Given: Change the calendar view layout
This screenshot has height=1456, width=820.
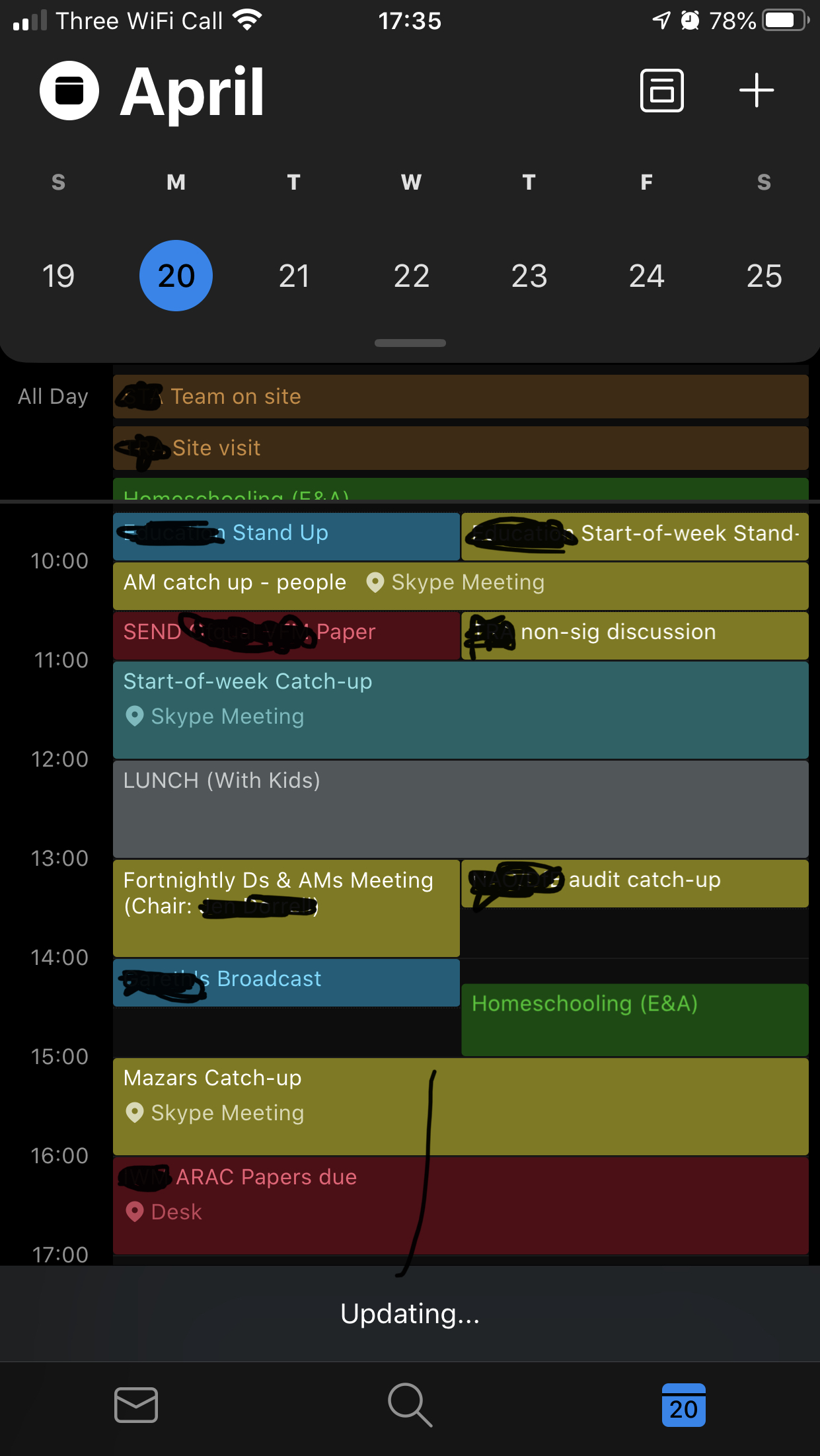Looking at the screenshot, I should [x=661, y=91].
